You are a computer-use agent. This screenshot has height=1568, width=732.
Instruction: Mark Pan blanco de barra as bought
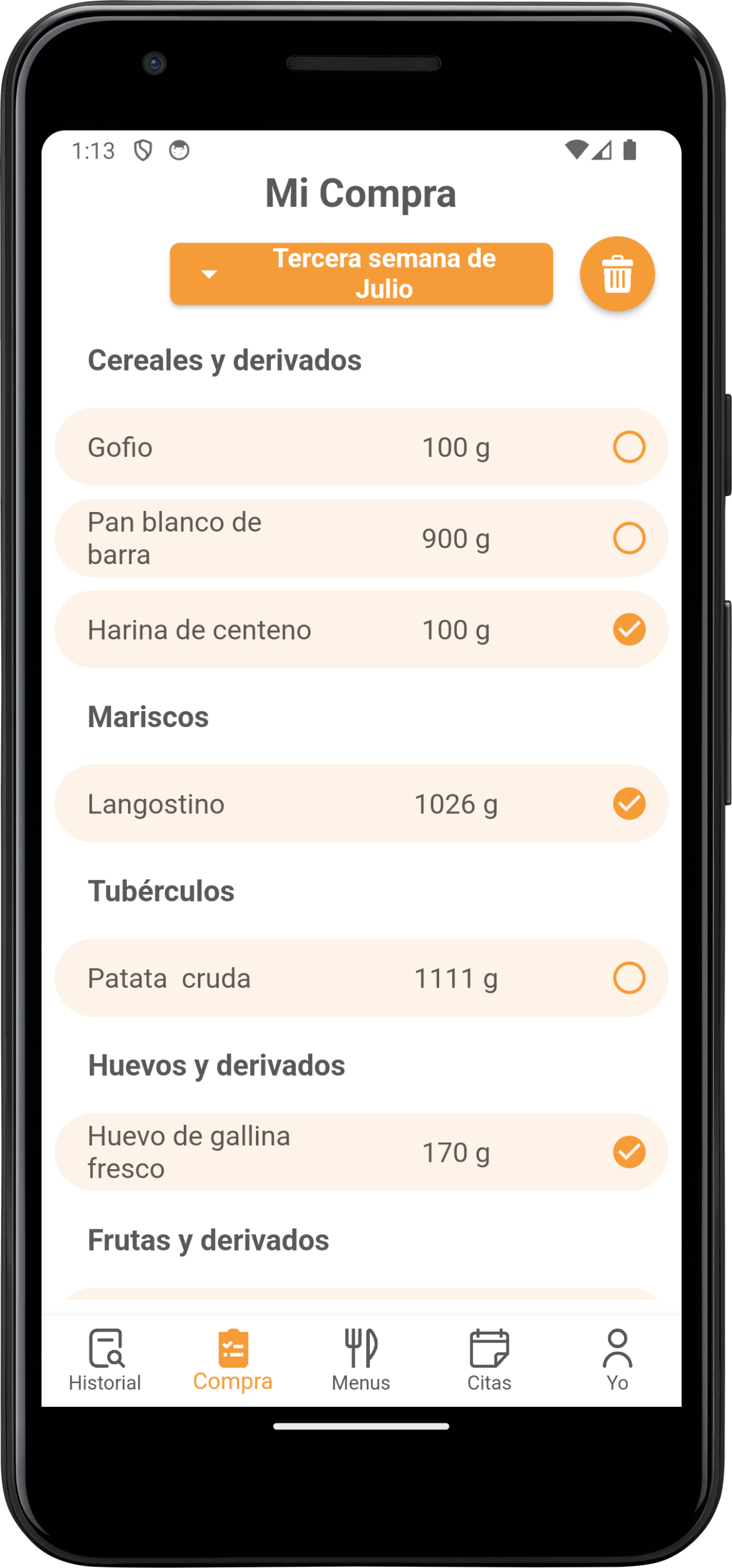point(628,538)
